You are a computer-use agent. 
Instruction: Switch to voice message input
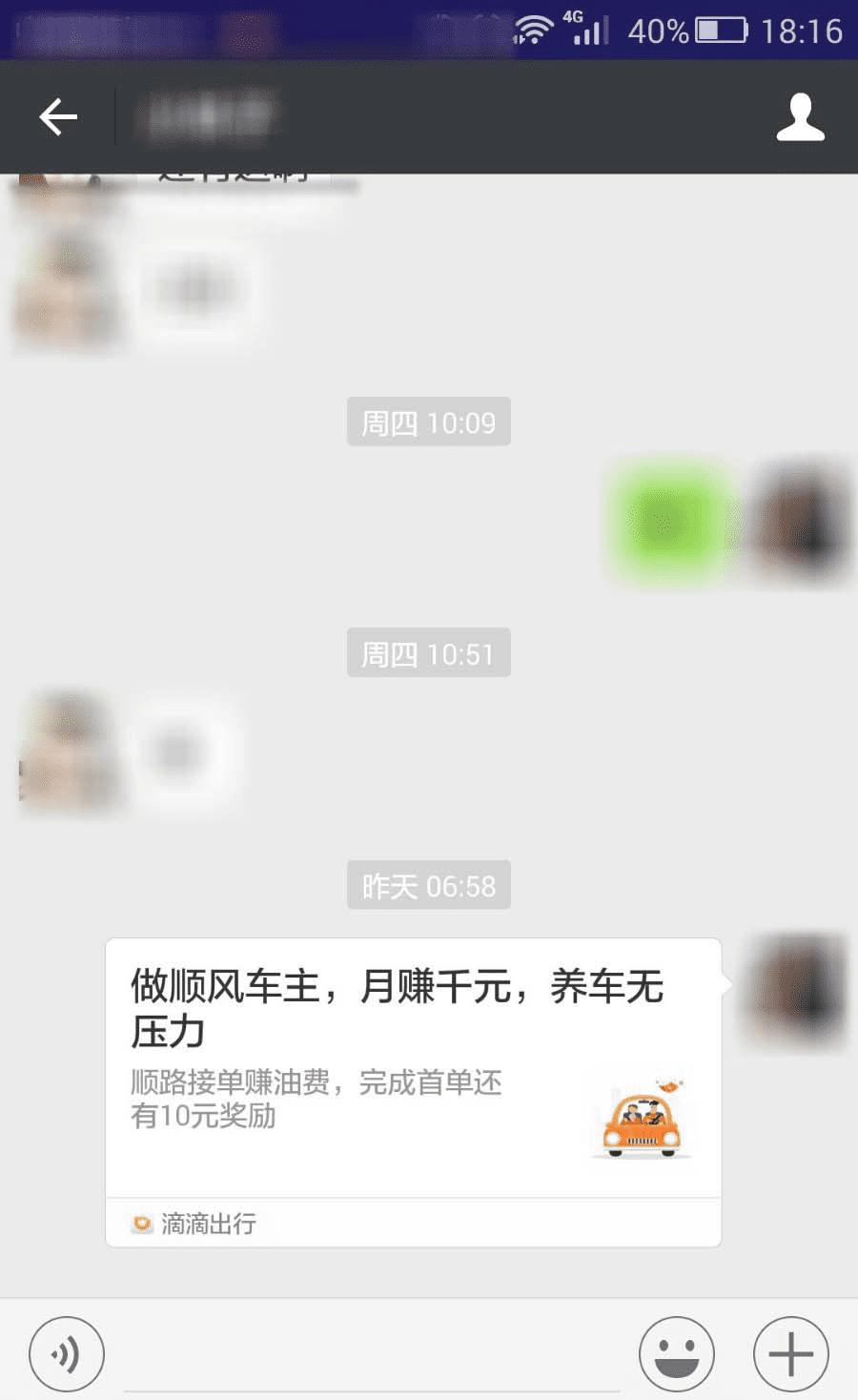(66, 1353)
